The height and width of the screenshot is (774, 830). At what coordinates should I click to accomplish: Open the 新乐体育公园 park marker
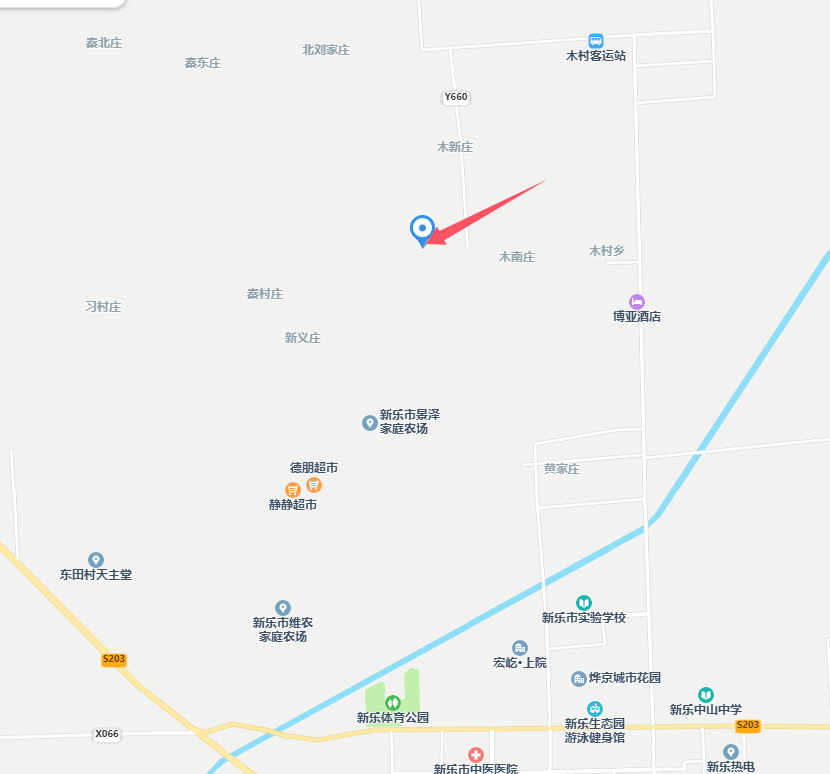click(x=393, y=702)
